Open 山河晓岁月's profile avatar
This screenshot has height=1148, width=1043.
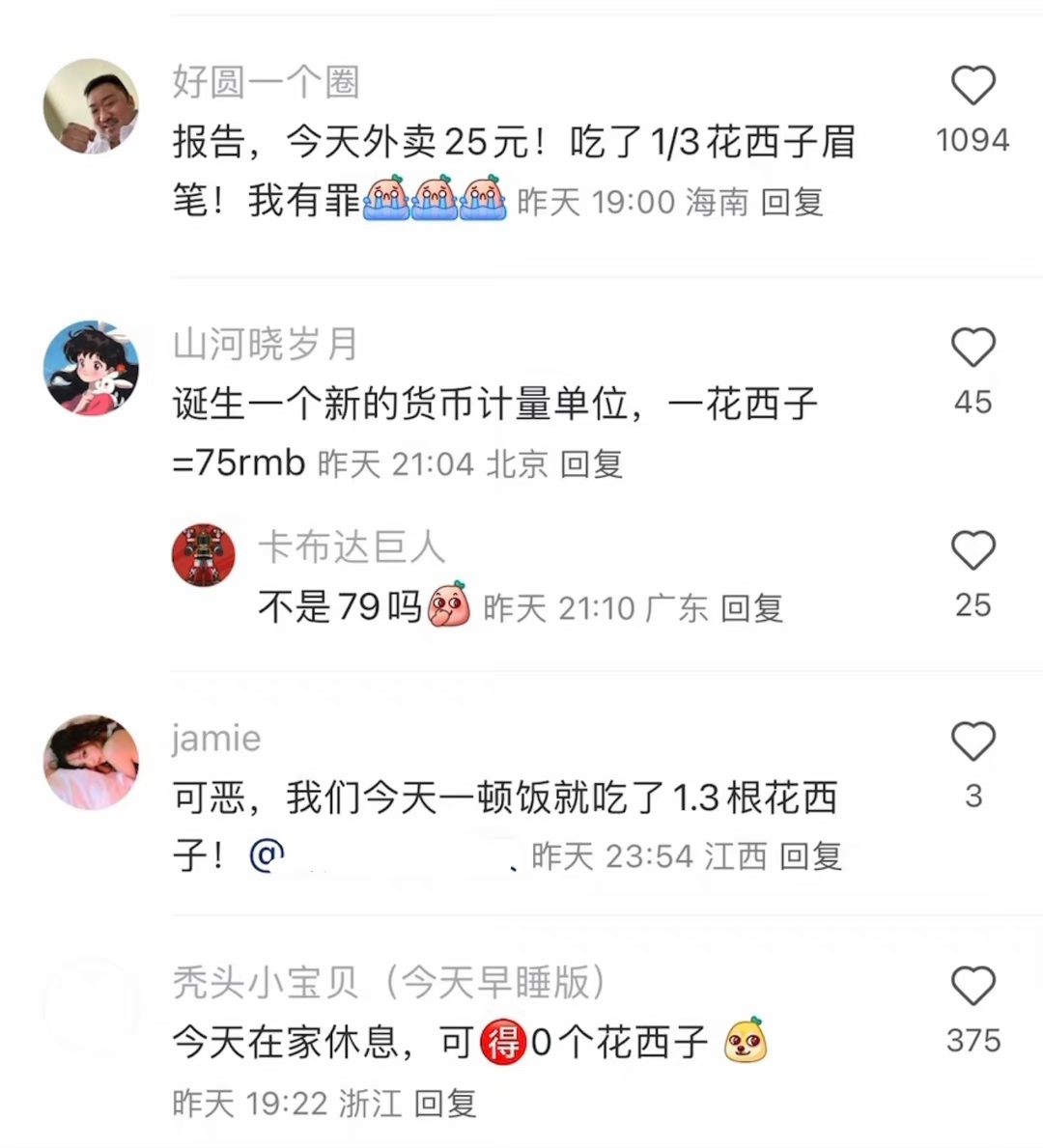pyautogui.click(x=92, y=368)
